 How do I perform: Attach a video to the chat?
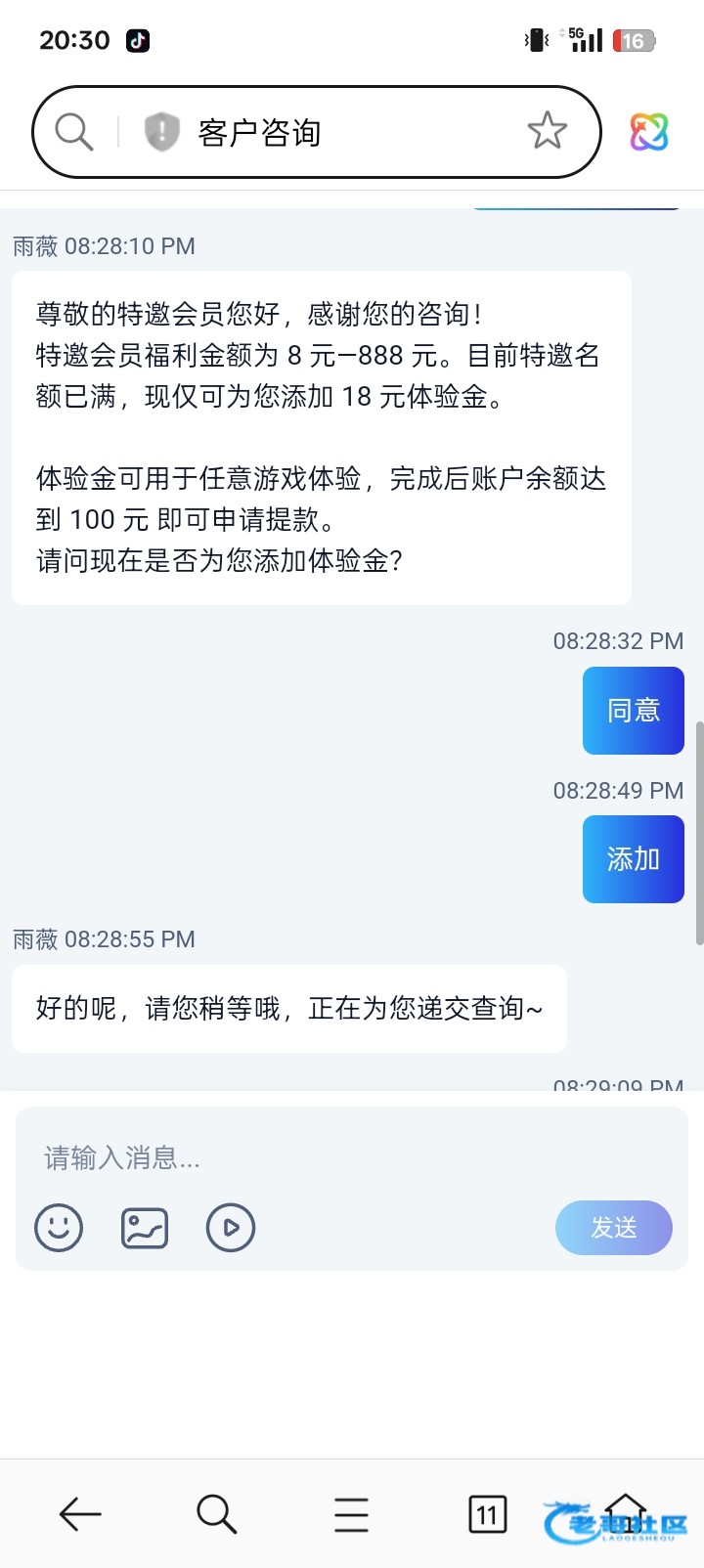point(231,1228)
